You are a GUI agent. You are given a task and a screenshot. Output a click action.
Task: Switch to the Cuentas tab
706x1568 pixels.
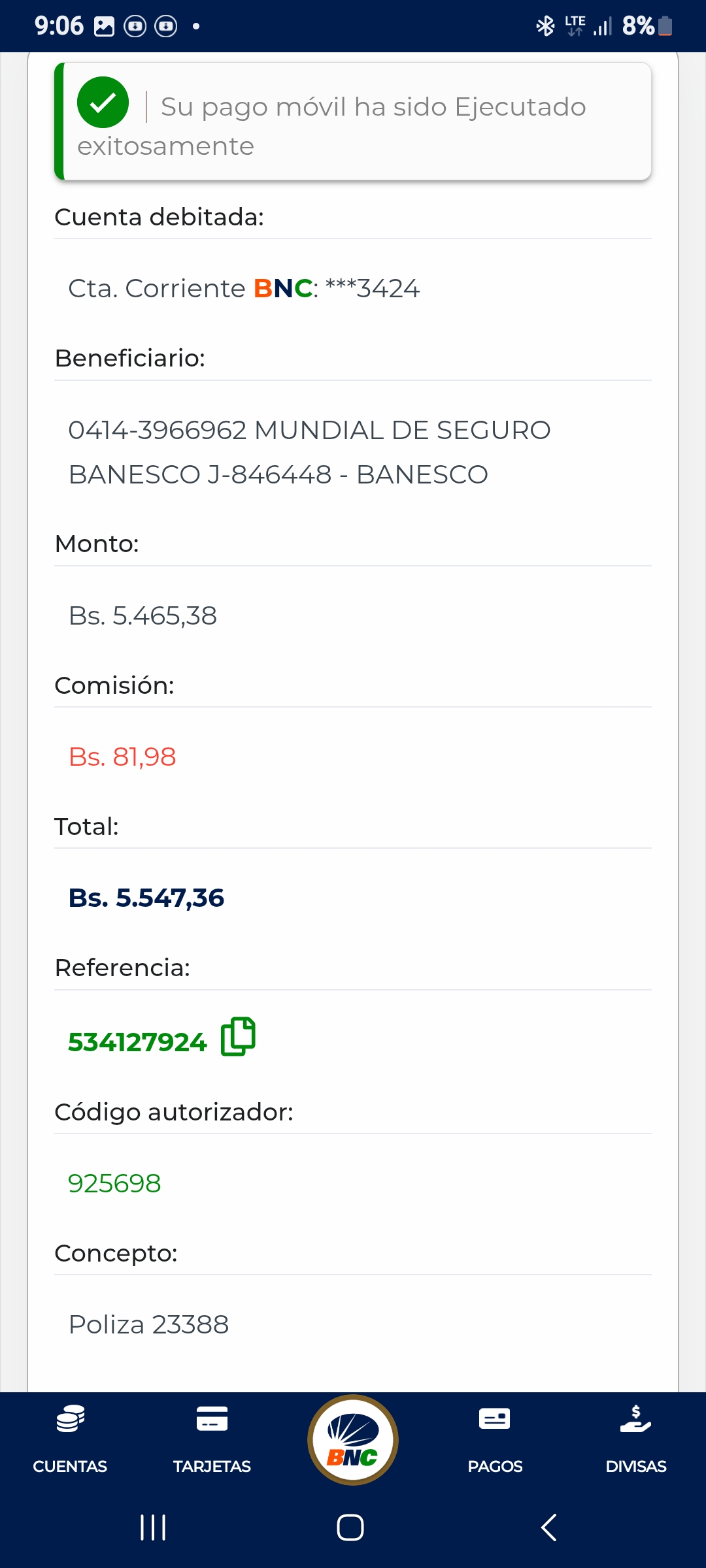[70, 1437]
